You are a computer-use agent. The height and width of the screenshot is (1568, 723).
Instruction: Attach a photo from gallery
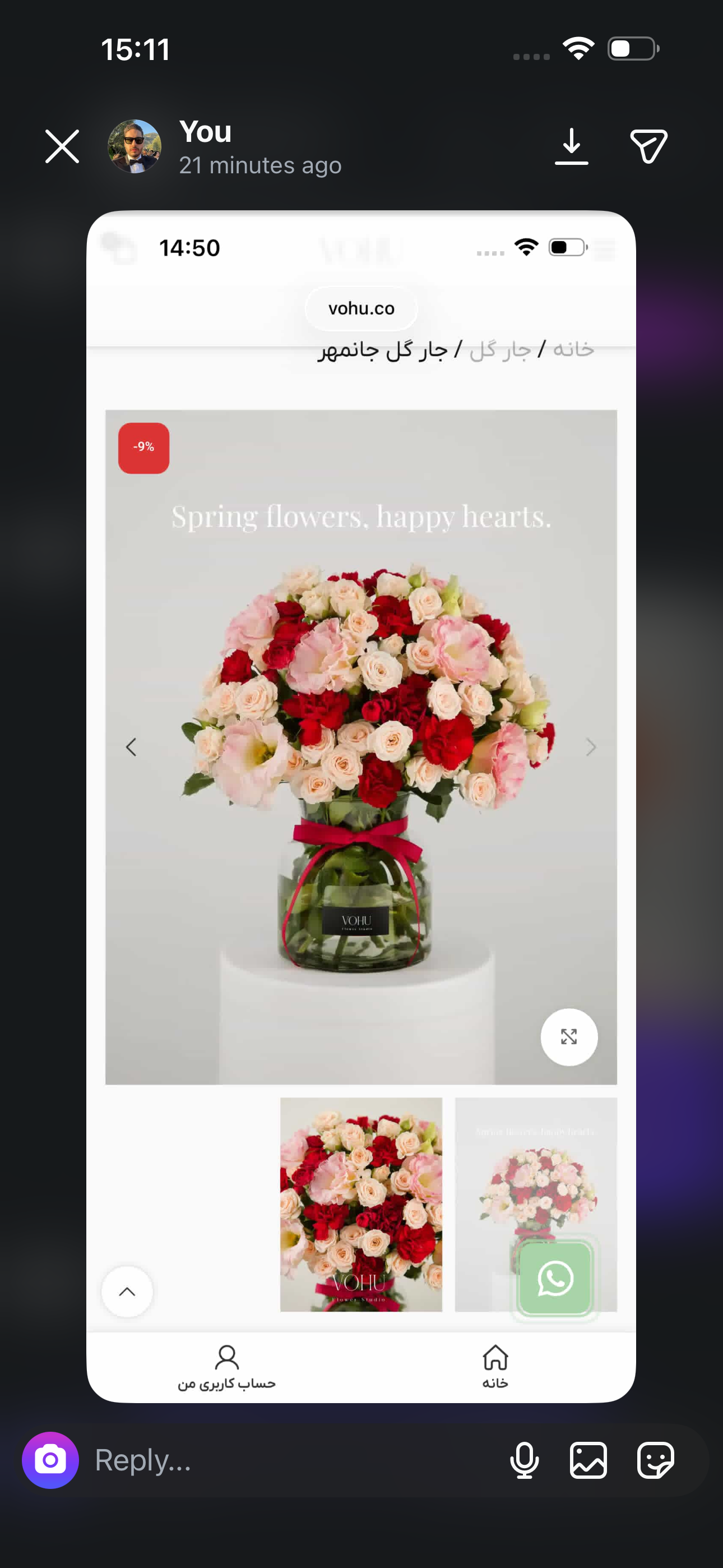click(588, 1460)
